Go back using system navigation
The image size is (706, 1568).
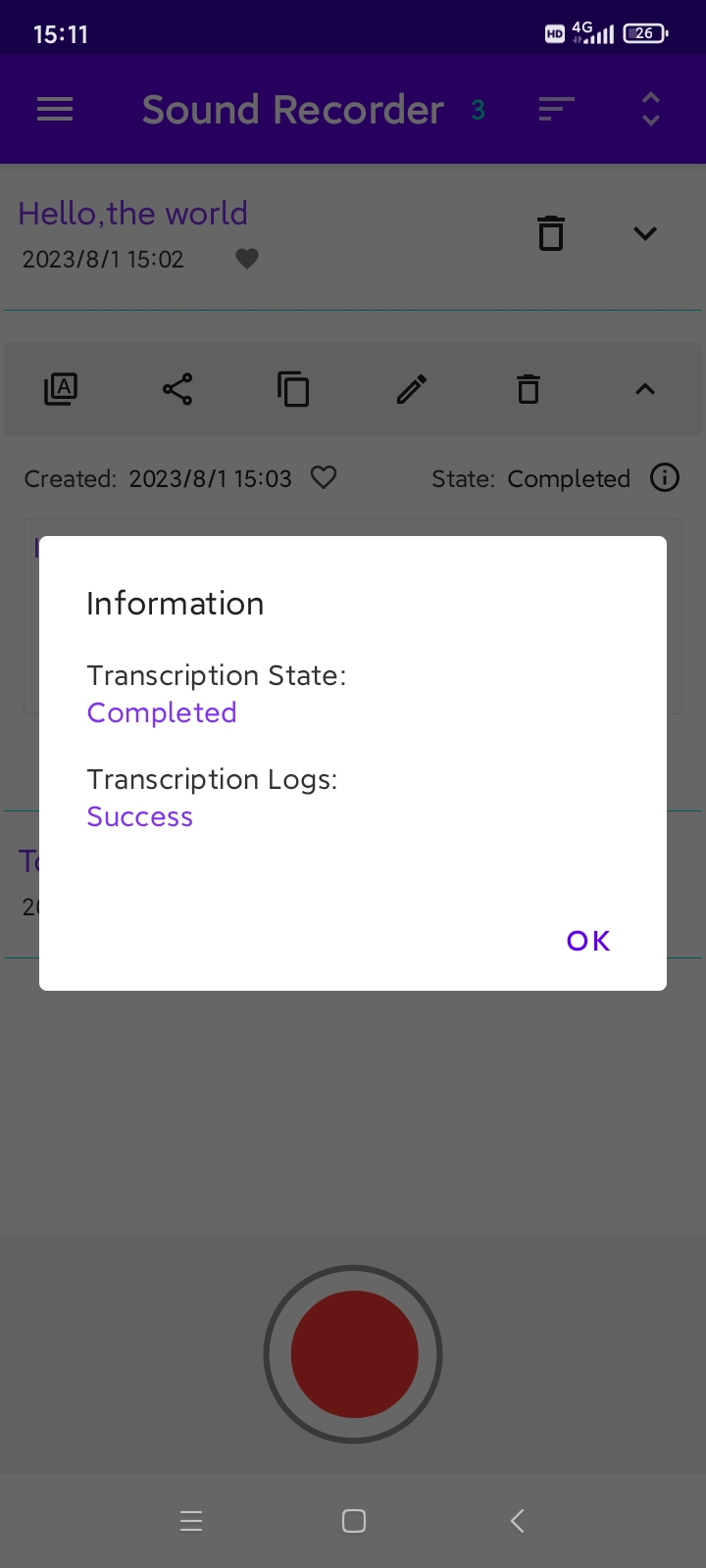pyautogui.click(x=518, y=1520)
